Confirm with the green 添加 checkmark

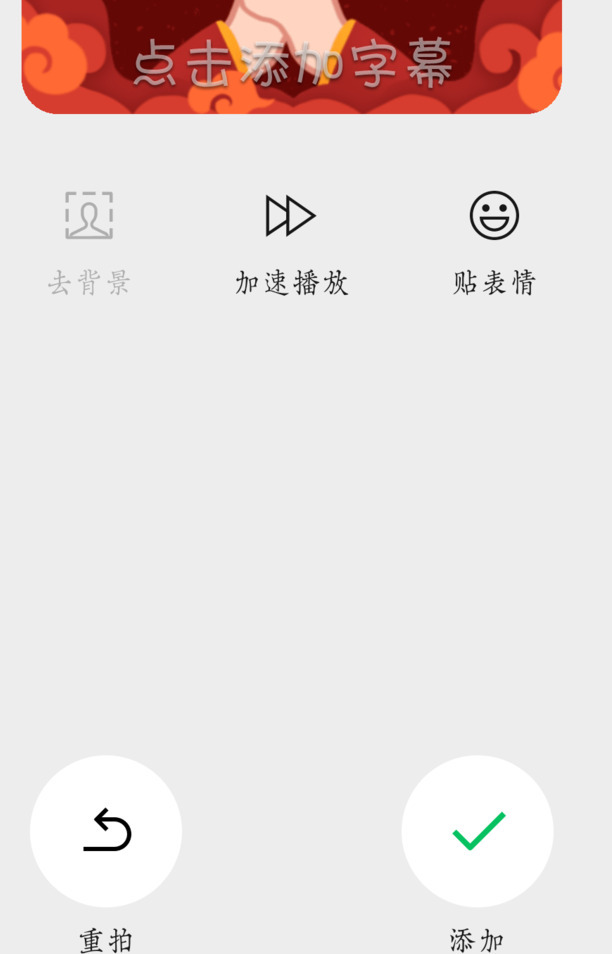point(478,831)
